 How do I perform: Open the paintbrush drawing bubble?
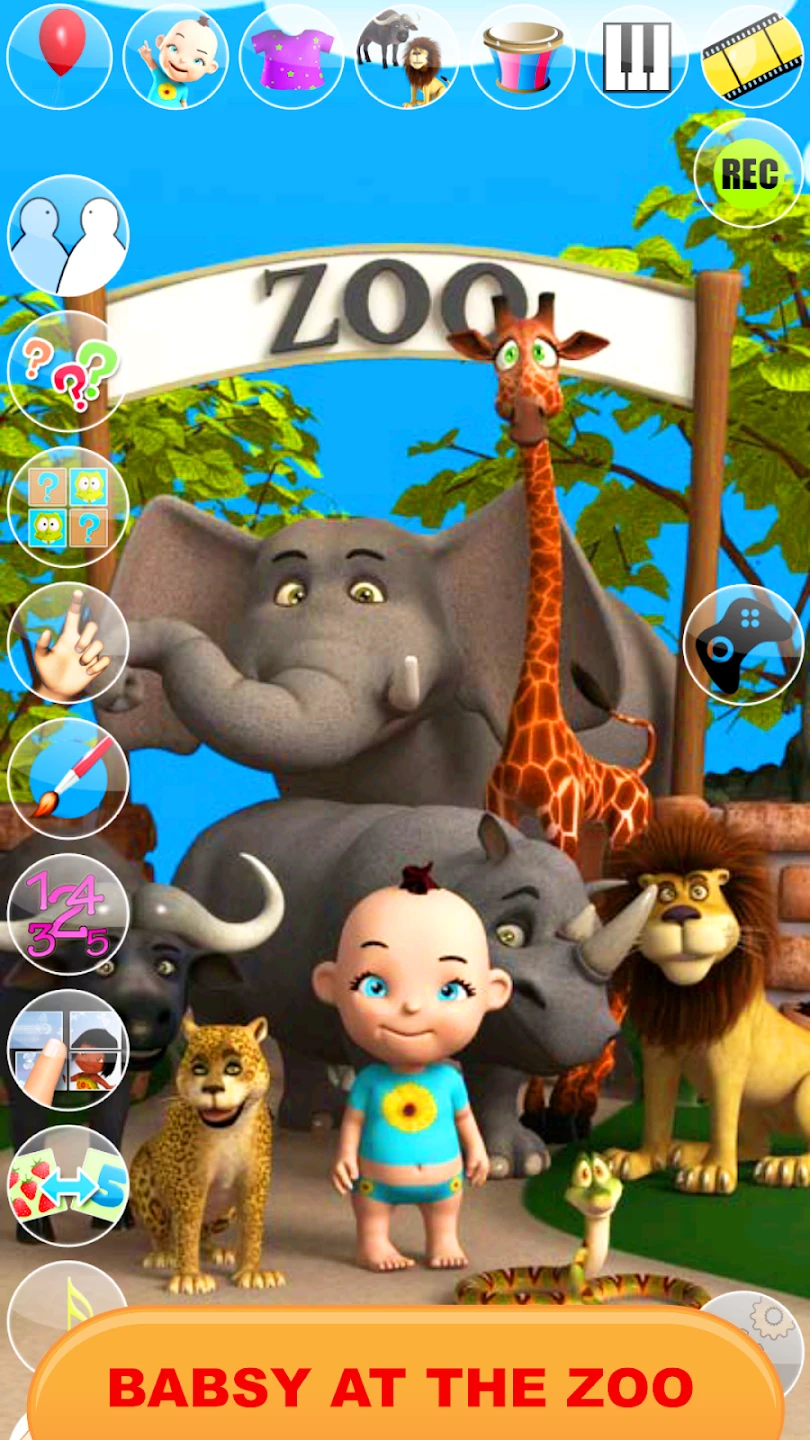(68, 778)
